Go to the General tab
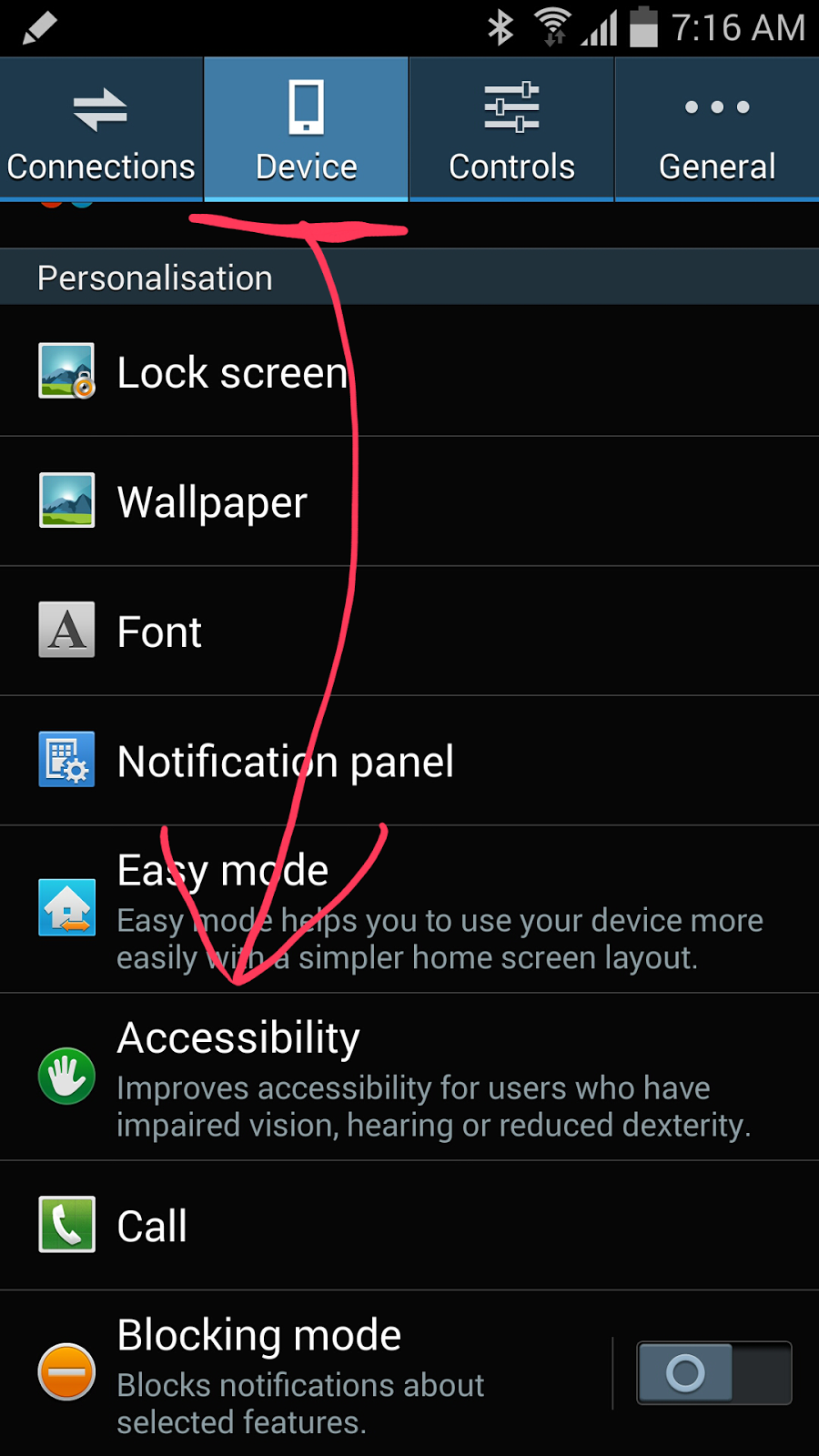The image size is (819, 1456). pyautogui.click(x=717, y=129)
